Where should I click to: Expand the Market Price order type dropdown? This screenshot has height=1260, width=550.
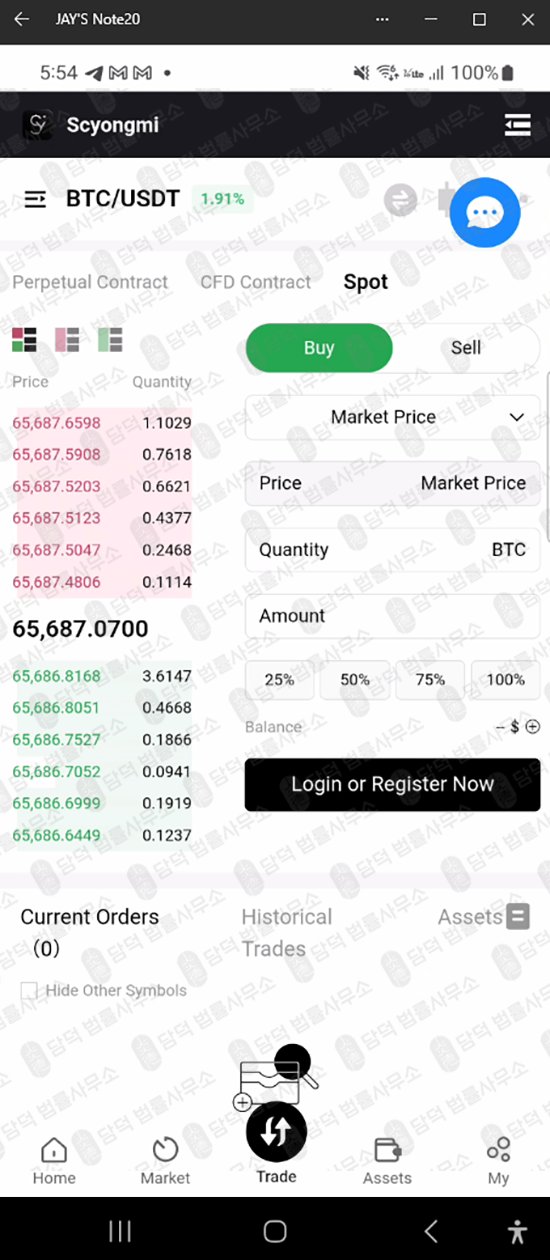[x=393, y=417]
